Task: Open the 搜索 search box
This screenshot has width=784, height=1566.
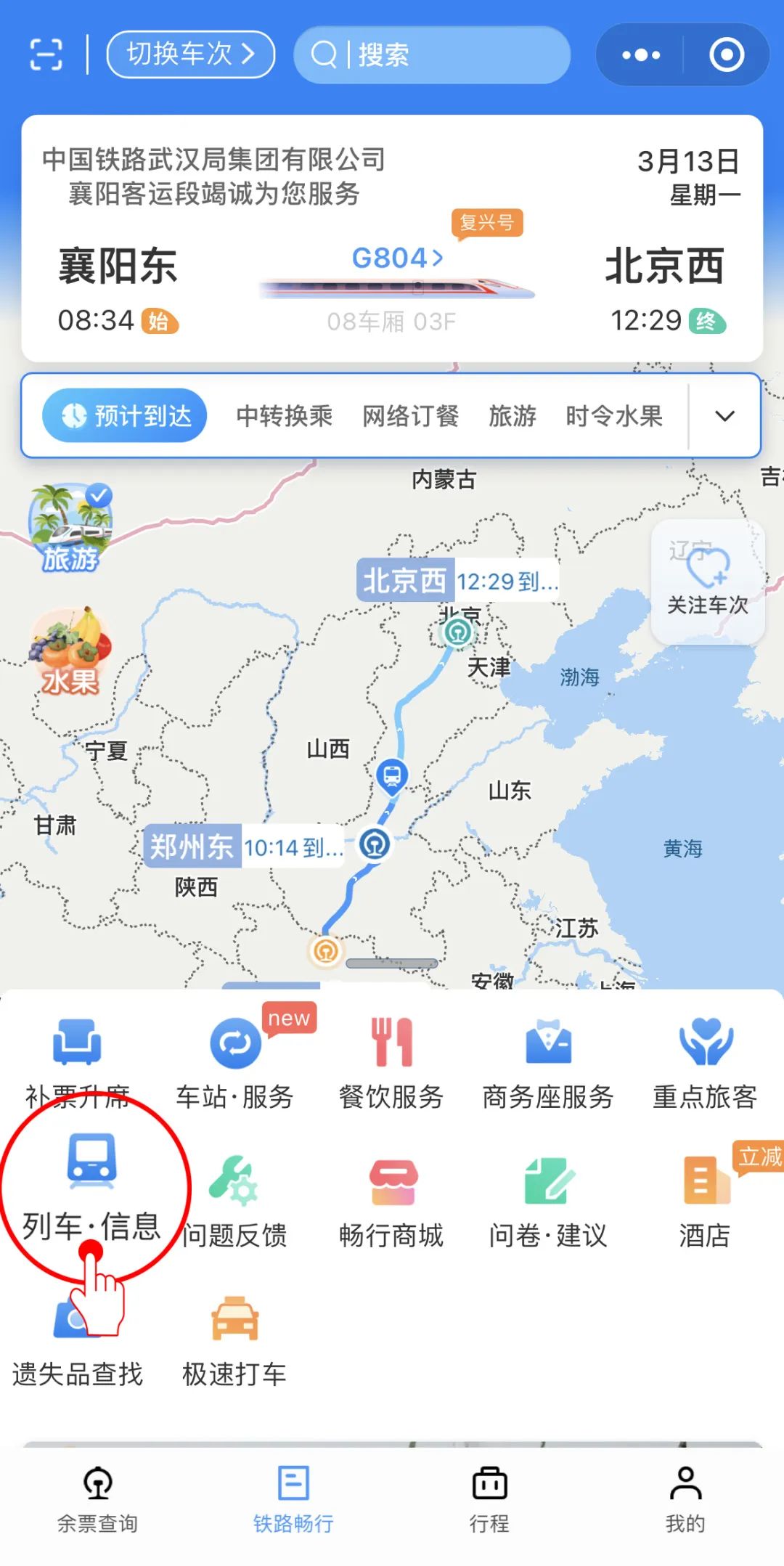Action: point(432,54)
